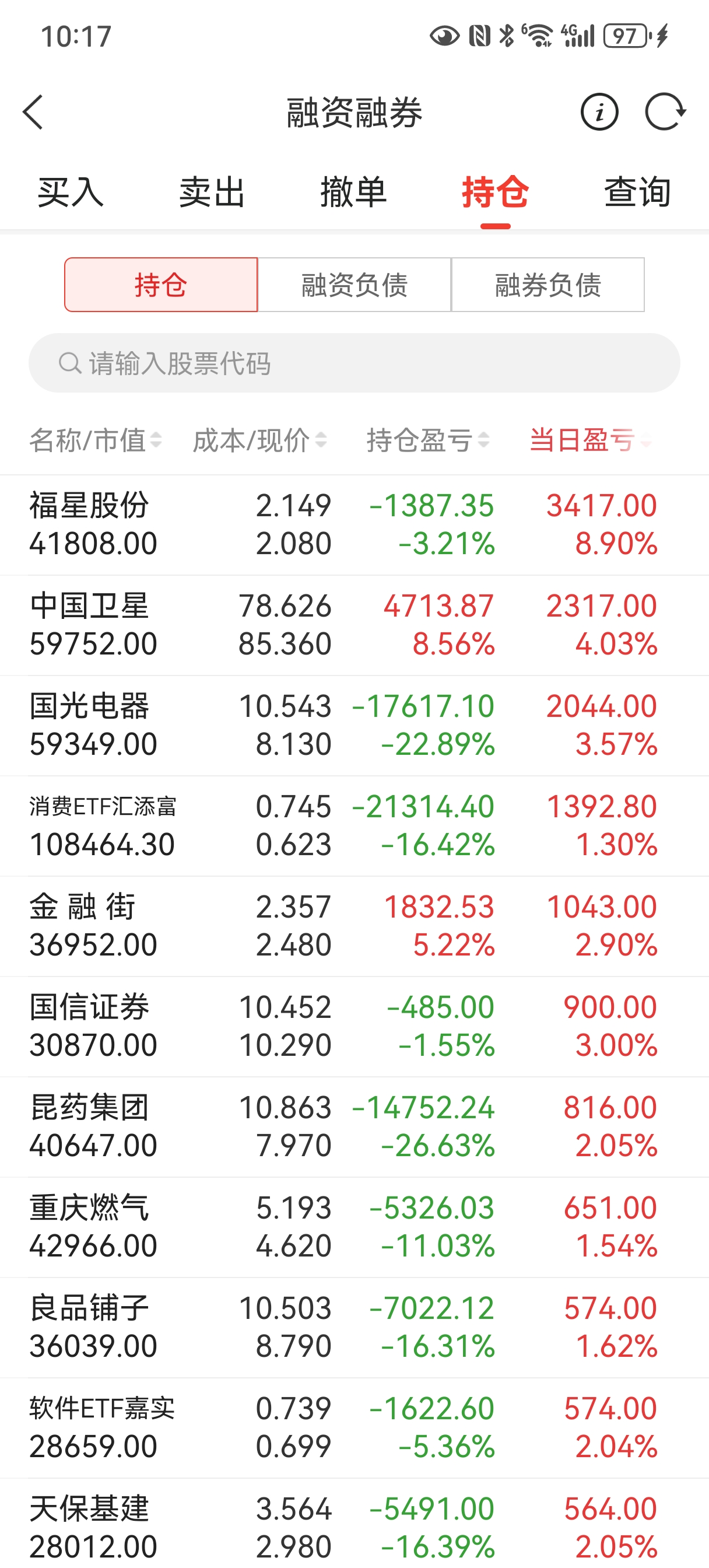Select the 融券负债 segment
The height and width of the screenshot is (1568, 709).
click(x=547, y=285)
